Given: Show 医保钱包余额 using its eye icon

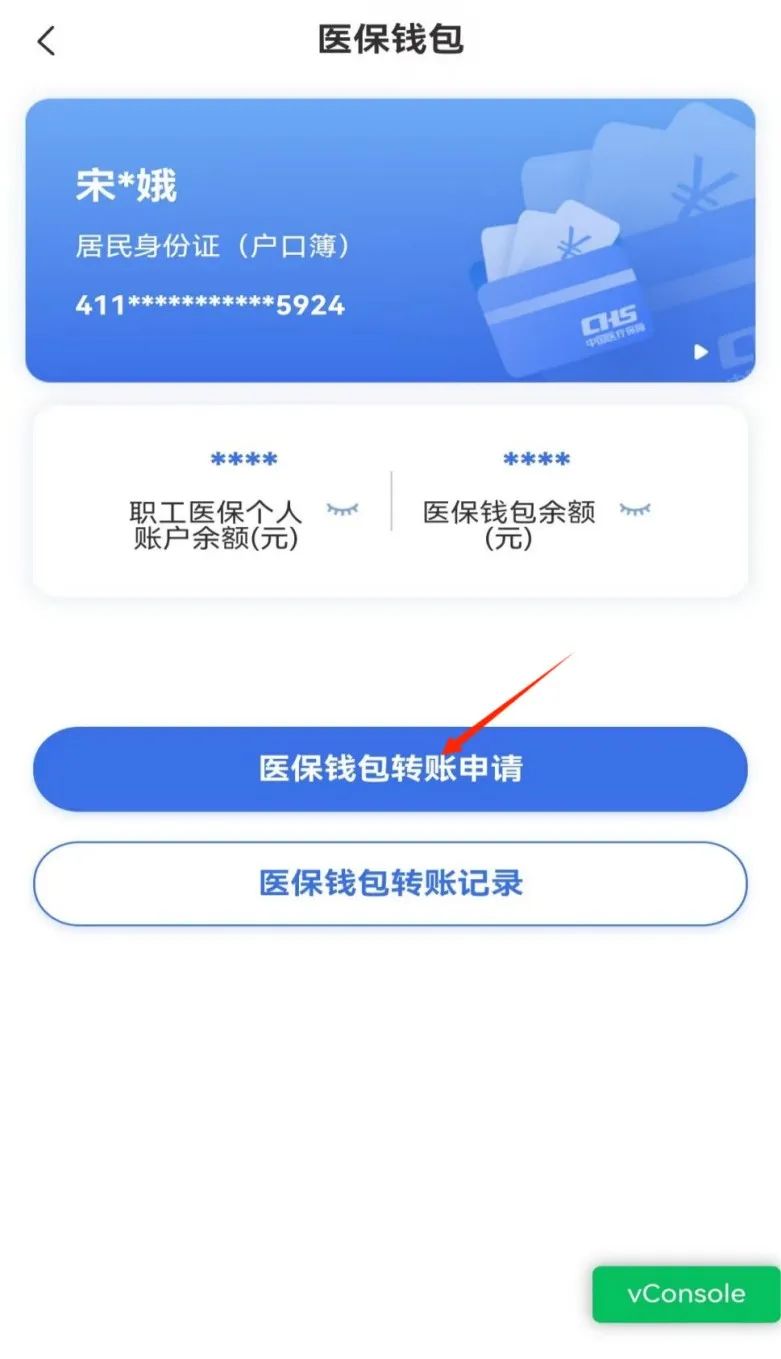Looking at the screenshot, I should 634,510.
